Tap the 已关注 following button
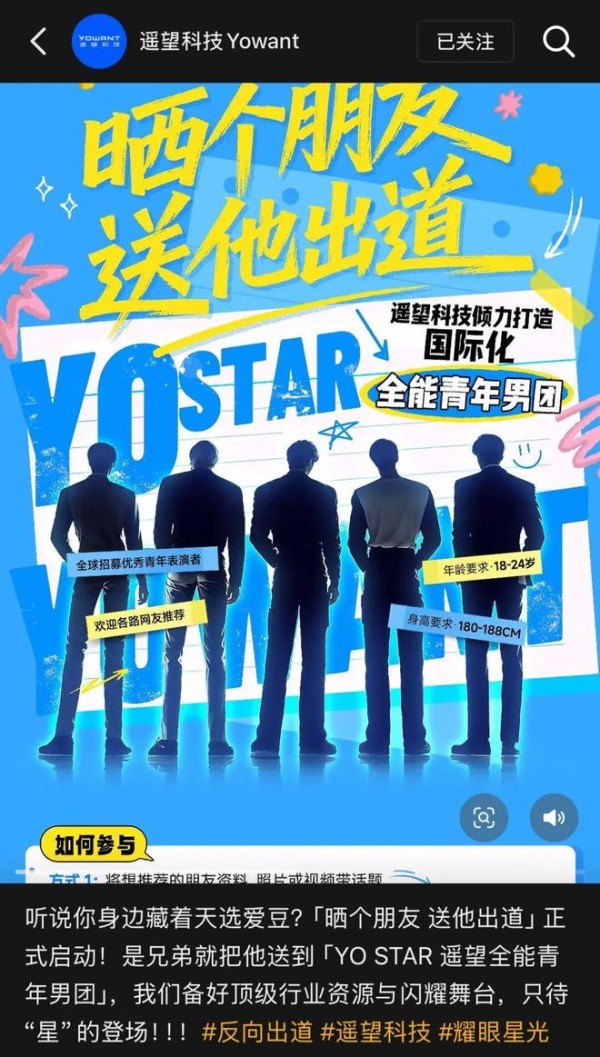The width and height of the screenshot is (600, 1057). coord(465,42)
